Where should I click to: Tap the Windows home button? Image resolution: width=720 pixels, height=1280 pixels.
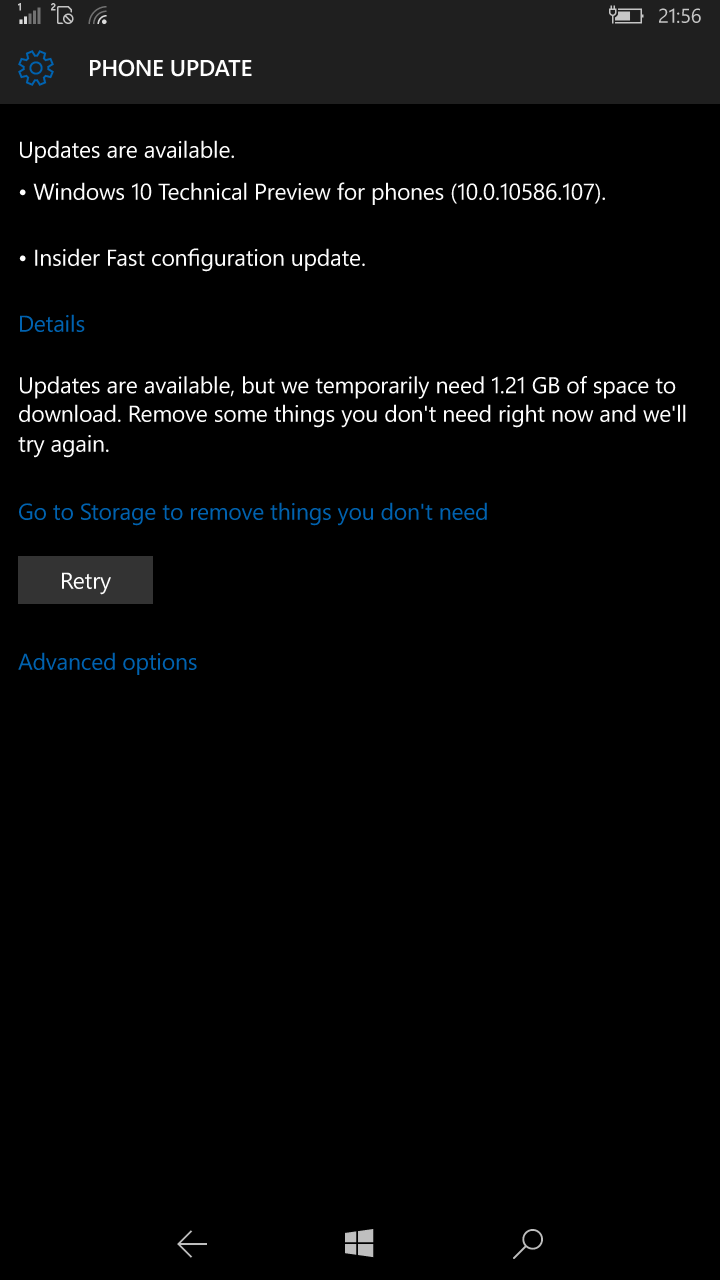click(359, 1243)
